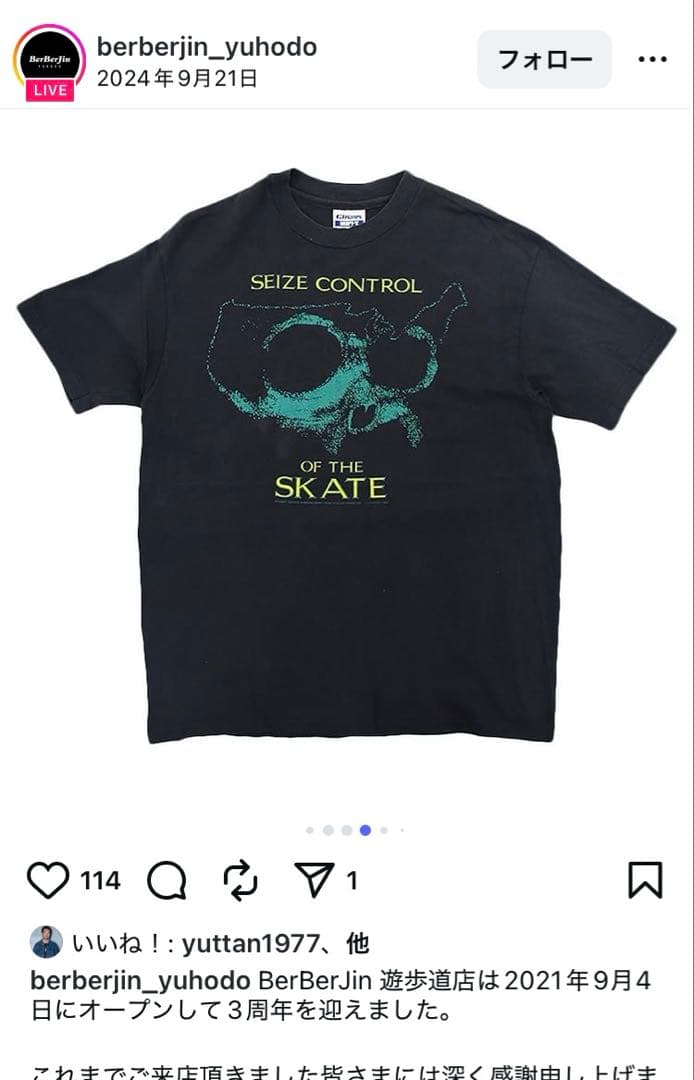This screenshot has width=694, height=1080.
Task: Open the berberjin_yuhodo username at the top
Action: click(206, 46)
